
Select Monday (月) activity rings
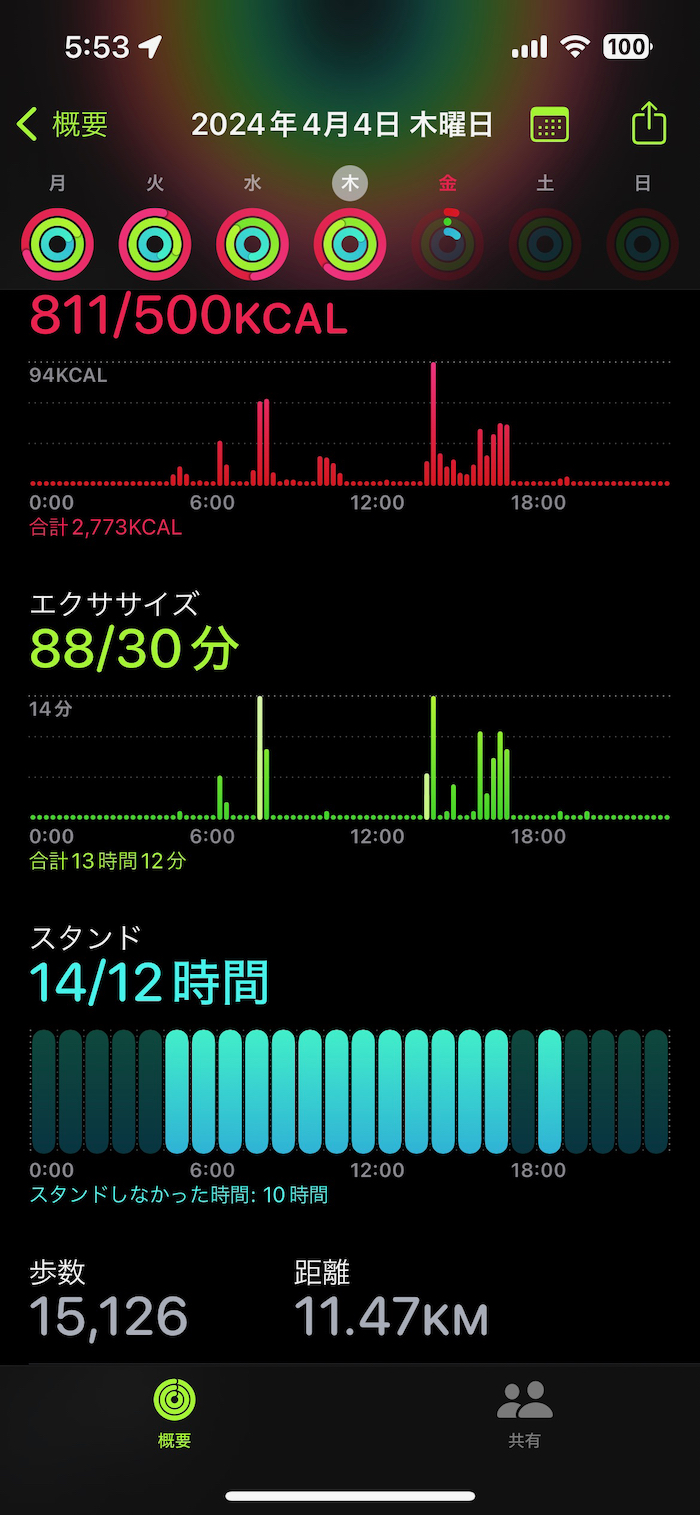tap(57, 243)
